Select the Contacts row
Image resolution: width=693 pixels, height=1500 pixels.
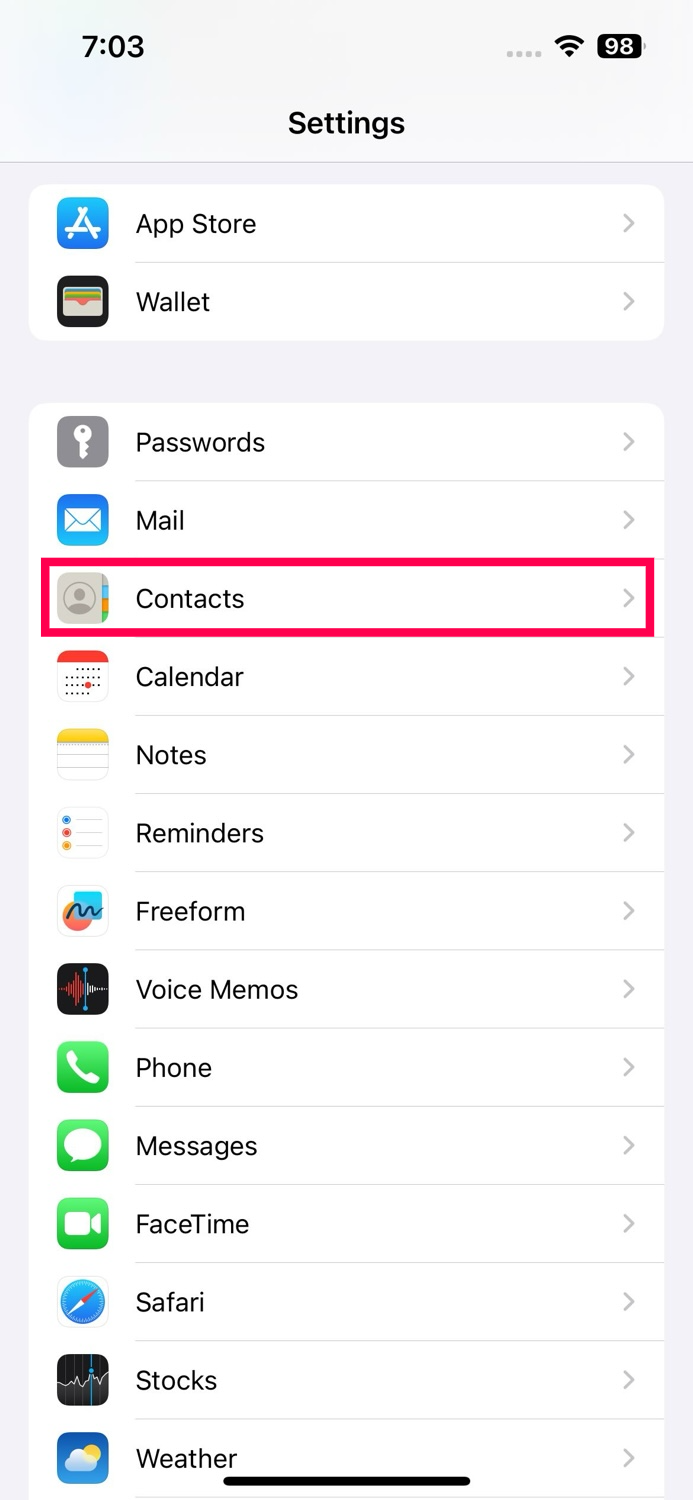point(346,598)
